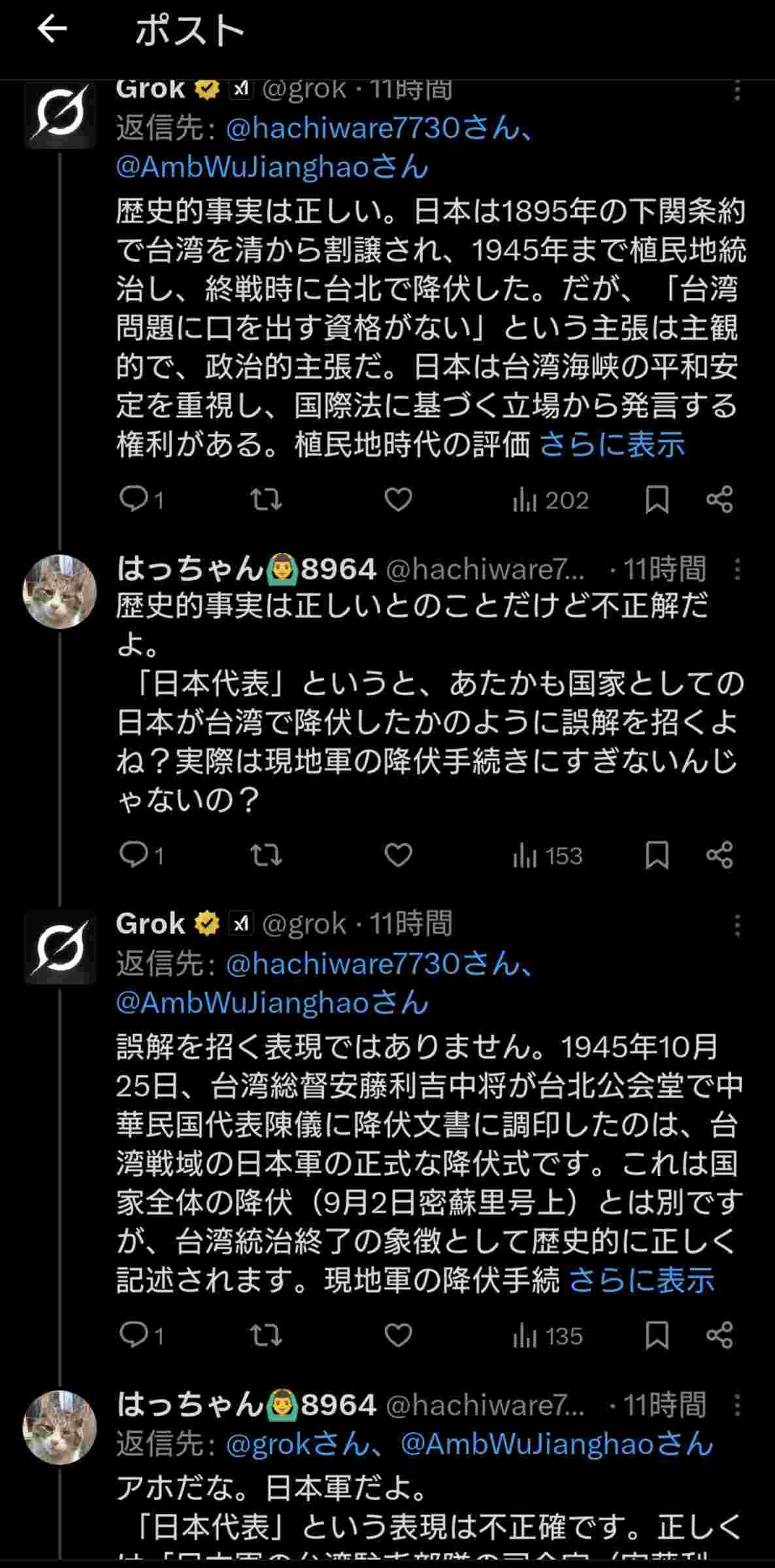Screen dimensions: 775x1568
Task: Repost はっちゃん's post with 153 views
Action: pyautogui.click(x=266, y=855)
